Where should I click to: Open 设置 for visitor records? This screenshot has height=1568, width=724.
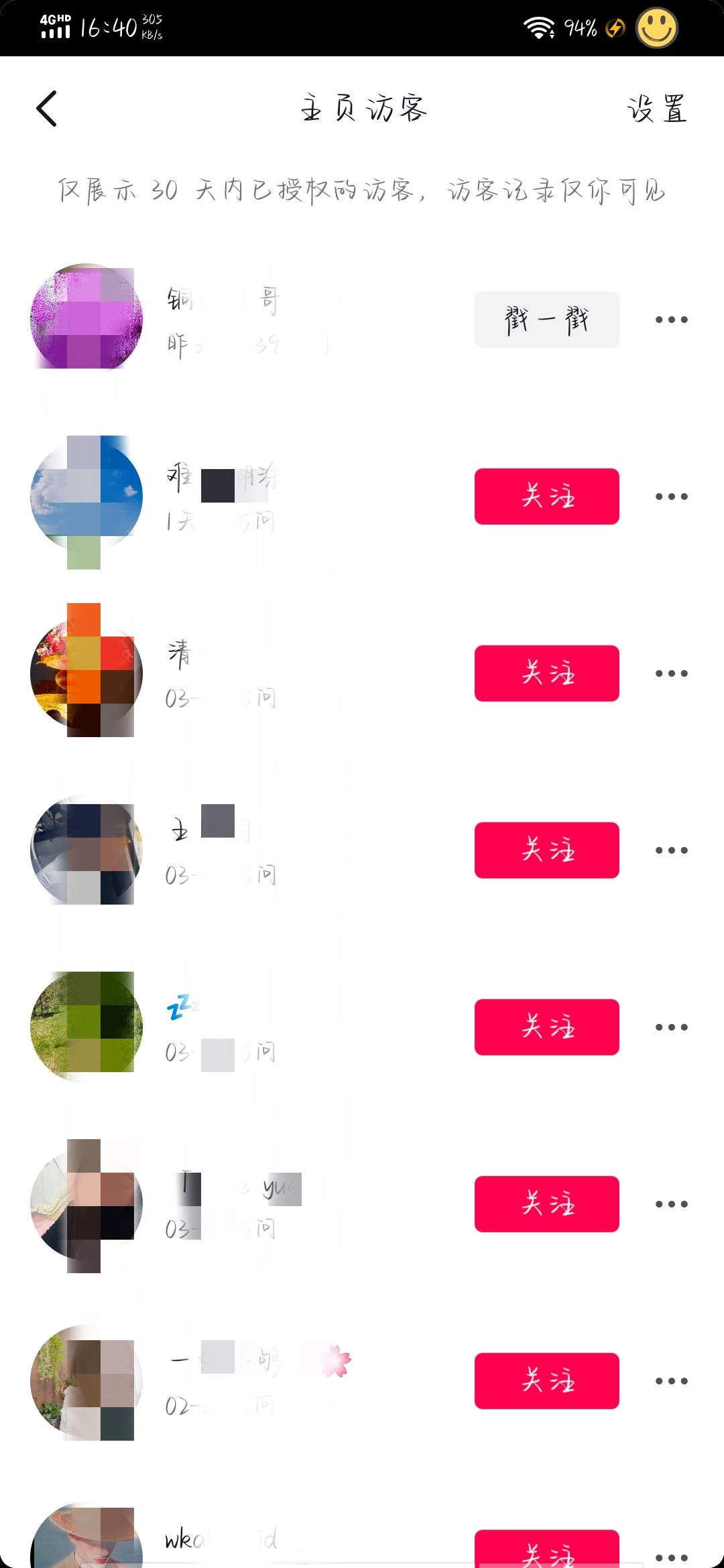point(657,109)
